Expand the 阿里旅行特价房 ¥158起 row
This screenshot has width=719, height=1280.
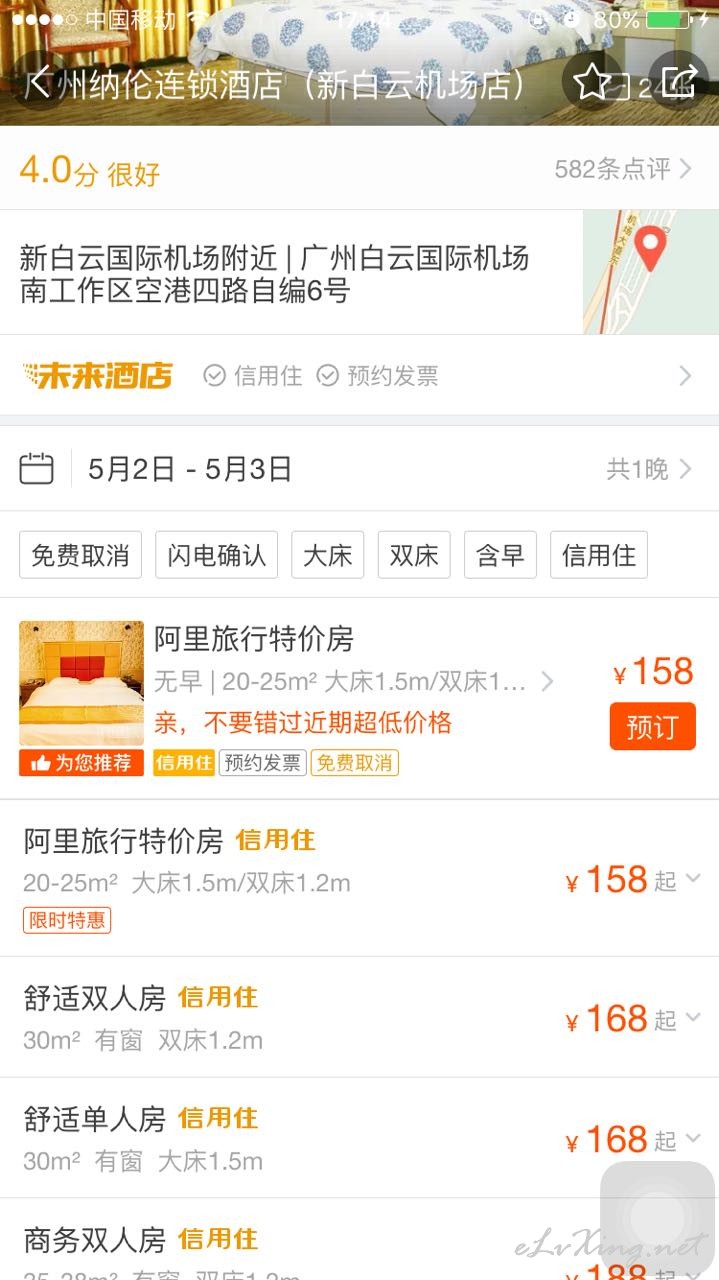pos(359,879)
